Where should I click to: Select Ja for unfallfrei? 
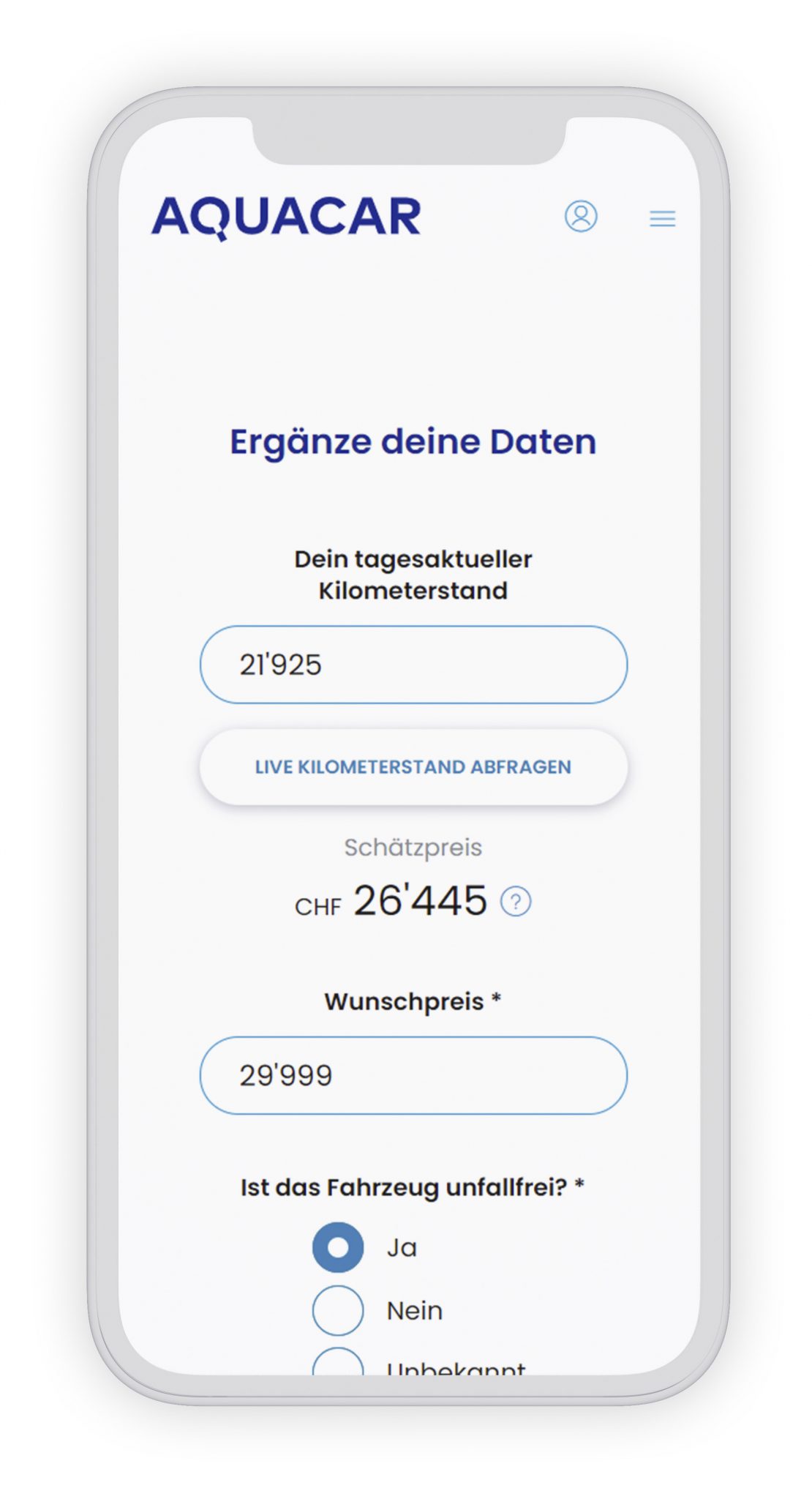338,1247
